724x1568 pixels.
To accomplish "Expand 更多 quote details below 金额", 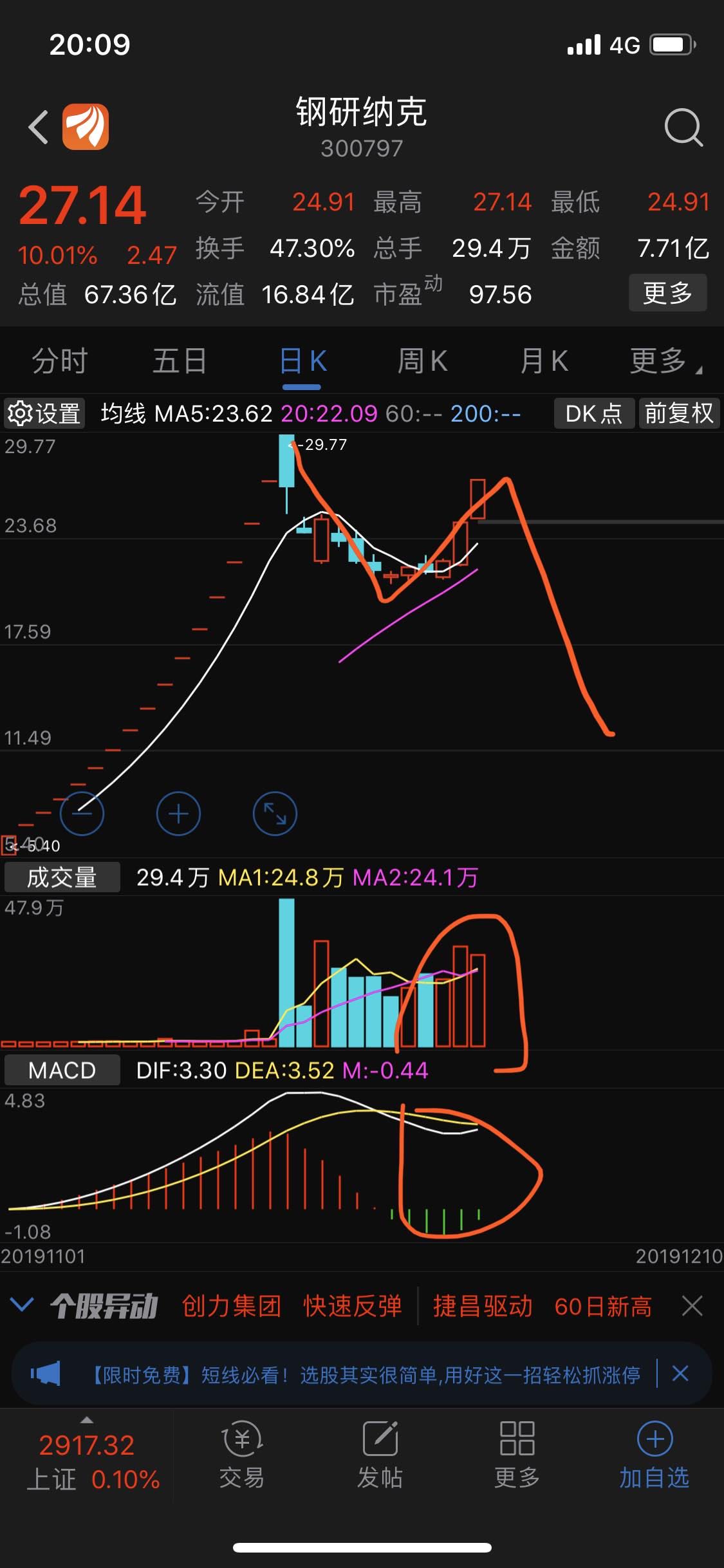I will pos(667,293).
